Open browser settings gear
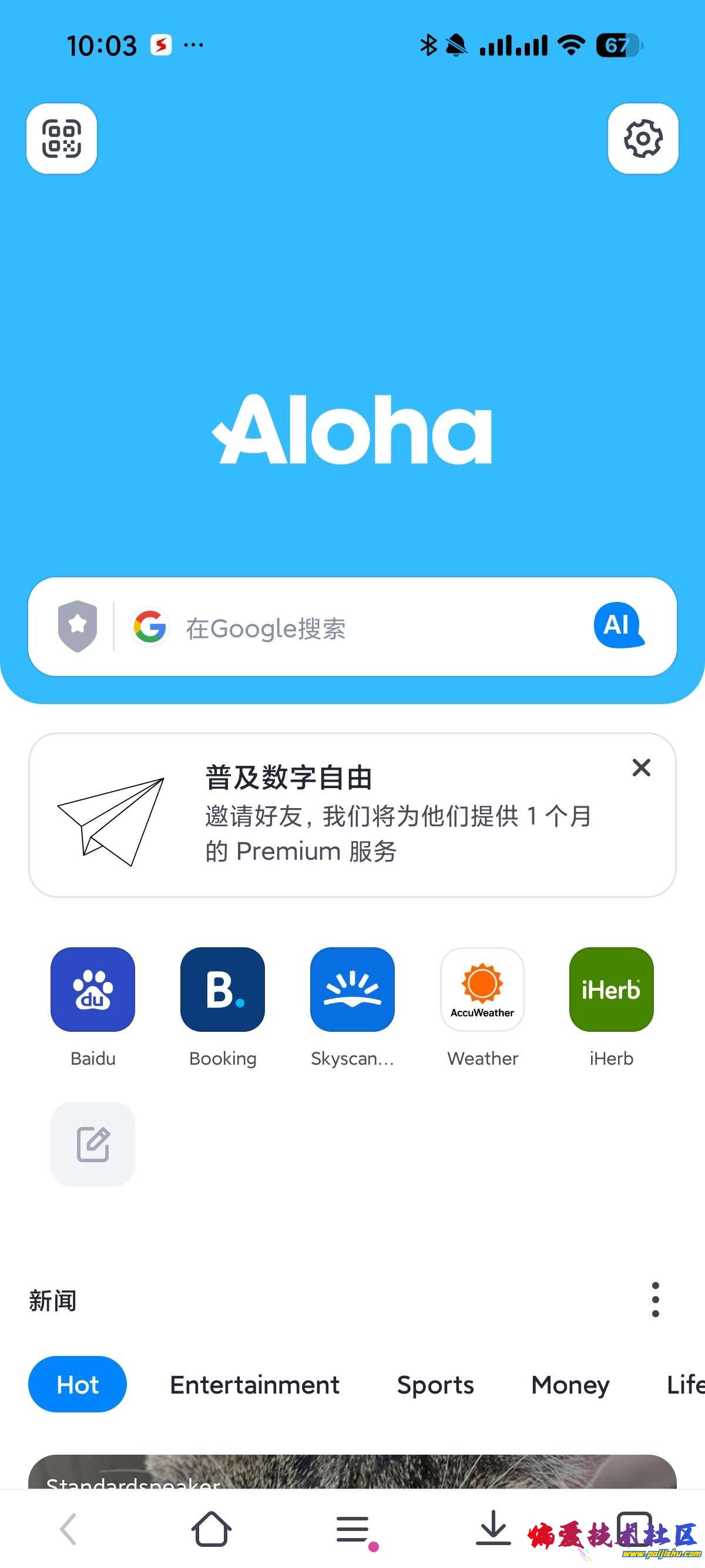Image resolution: width=705 pixels, height=1568 pixels. 642,138
